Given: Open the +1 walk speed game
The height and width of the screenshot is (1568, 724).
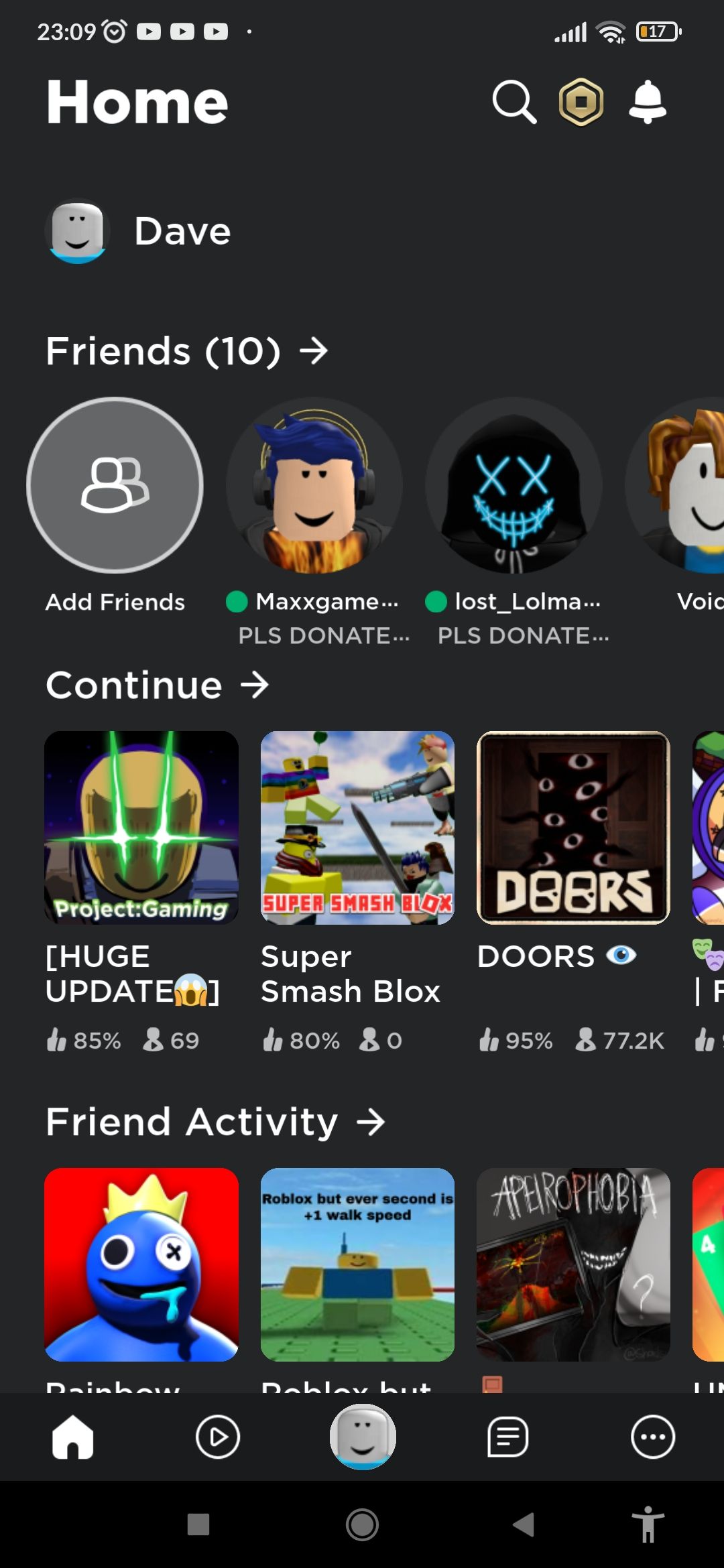Looking at the screenshot, I should [x=357, y=1264].
